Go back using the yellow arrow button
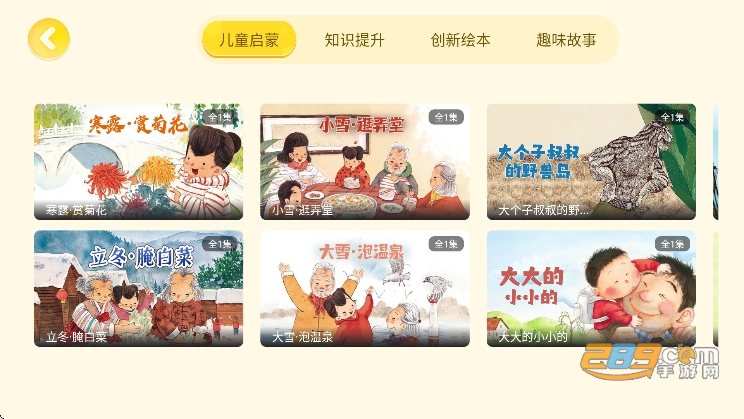 tap(48, 40)
